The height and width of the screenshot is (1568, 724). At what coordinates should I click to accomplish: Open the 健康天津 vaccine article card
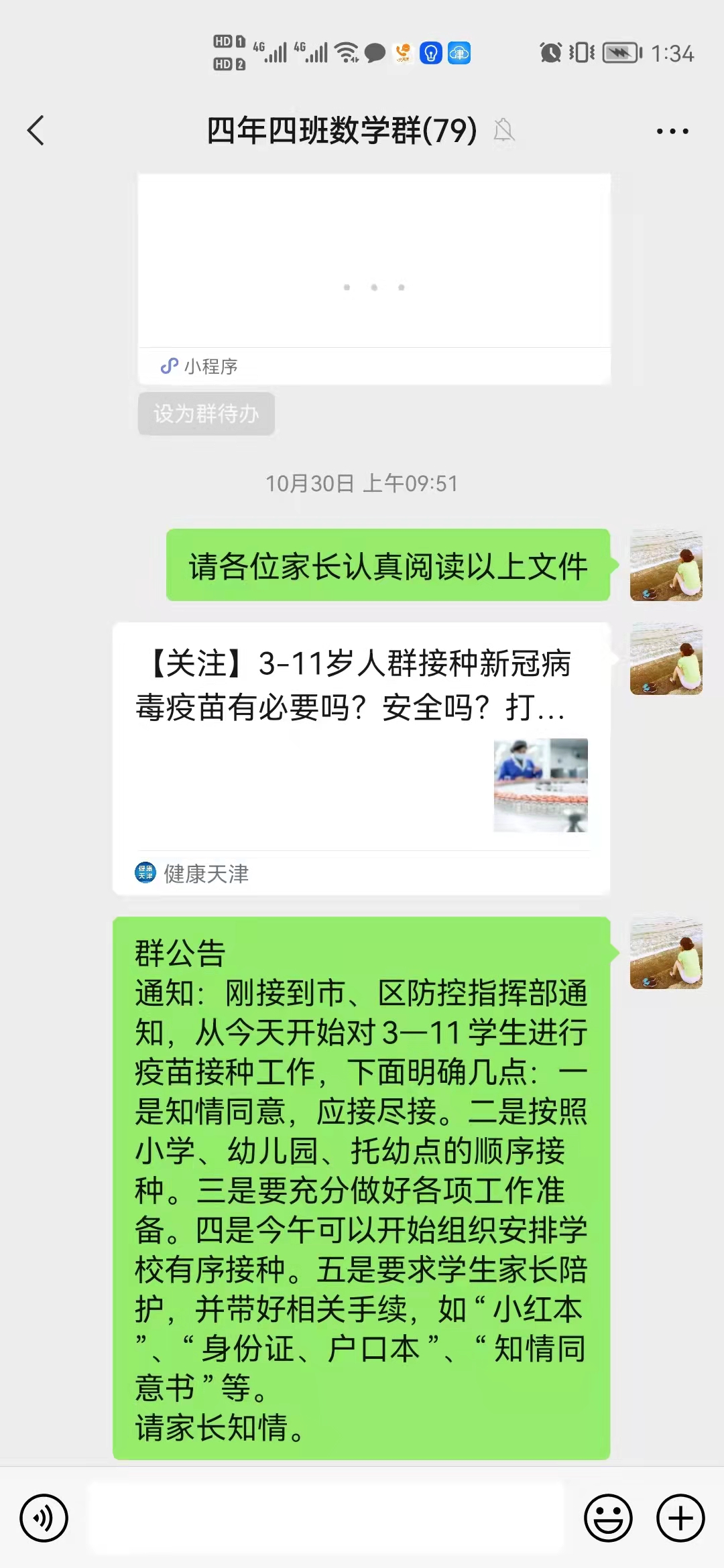coord(361,757)
